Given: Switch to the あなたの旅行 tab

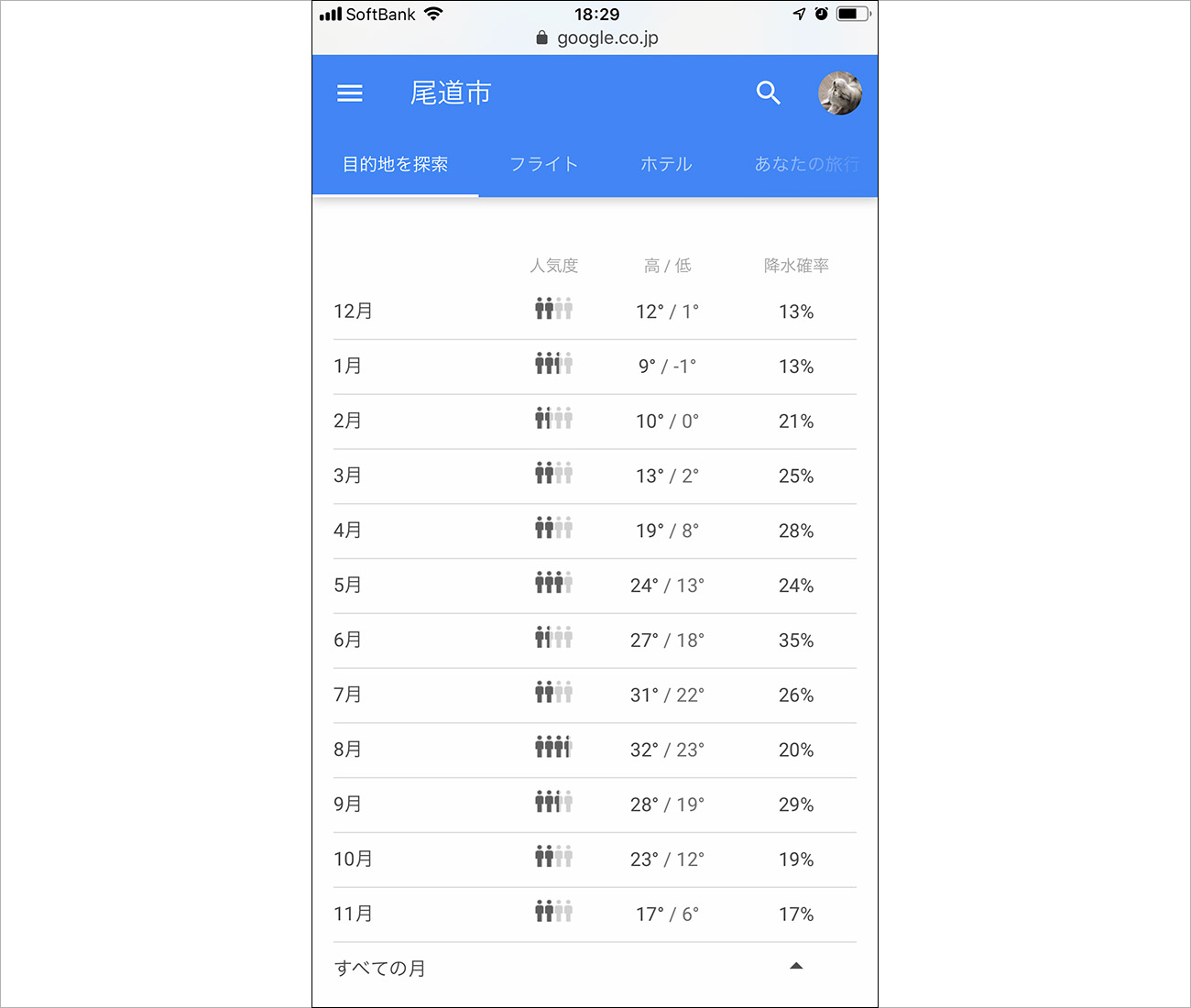Looking at the screenshot, I should [806, 164].
